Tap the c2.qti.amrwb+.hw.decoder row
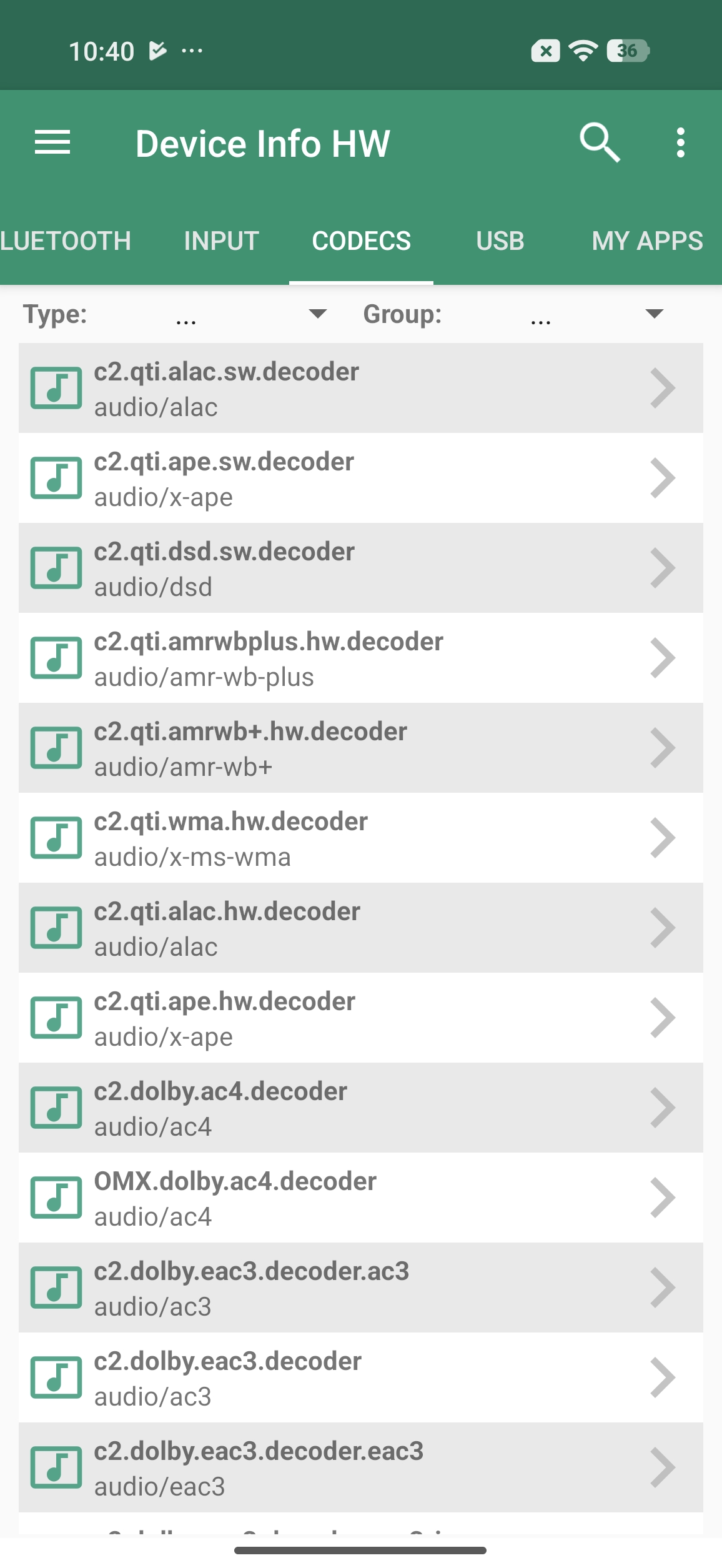Image resolution: width=722 pixels, height=1568 pixels. point(360,748)
